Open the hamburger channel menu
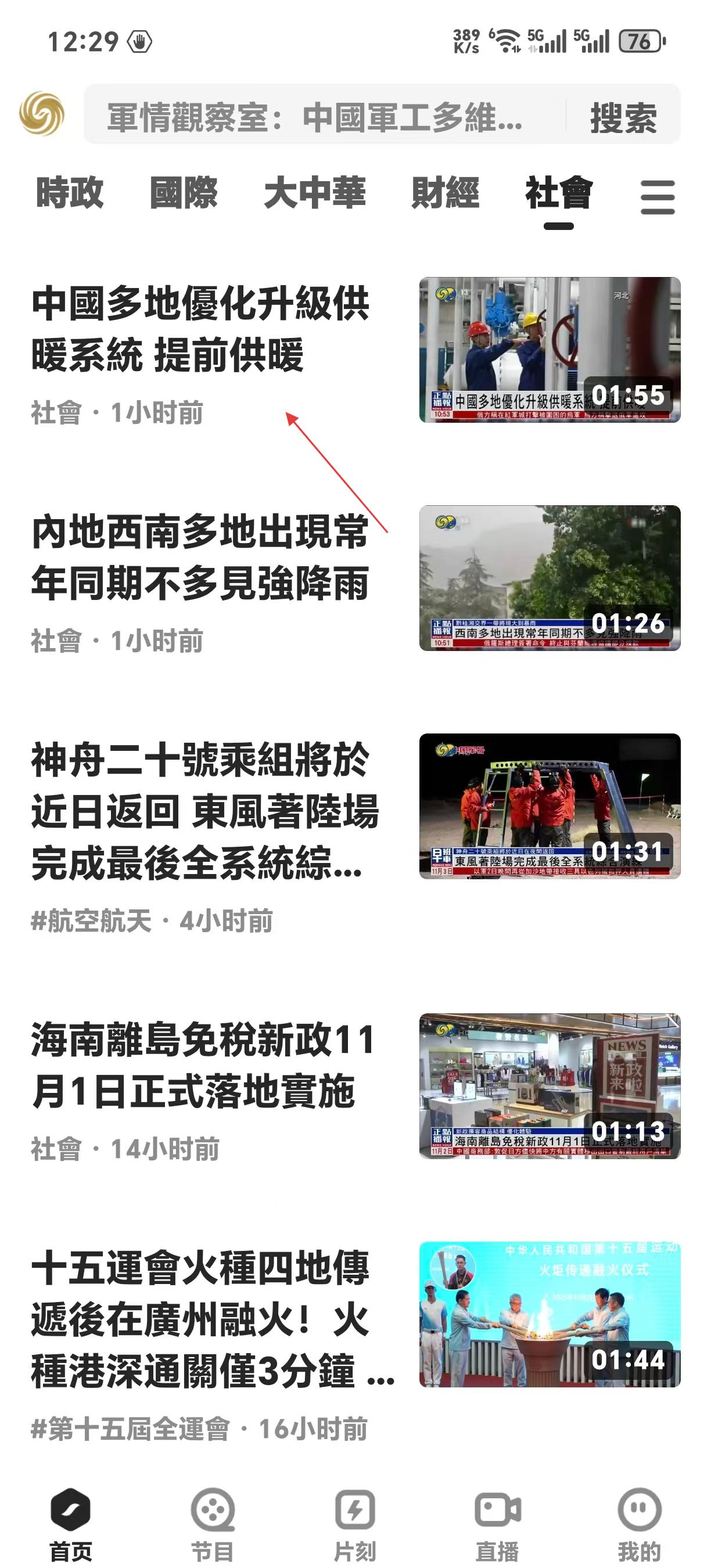 click(x=659, y=198)
